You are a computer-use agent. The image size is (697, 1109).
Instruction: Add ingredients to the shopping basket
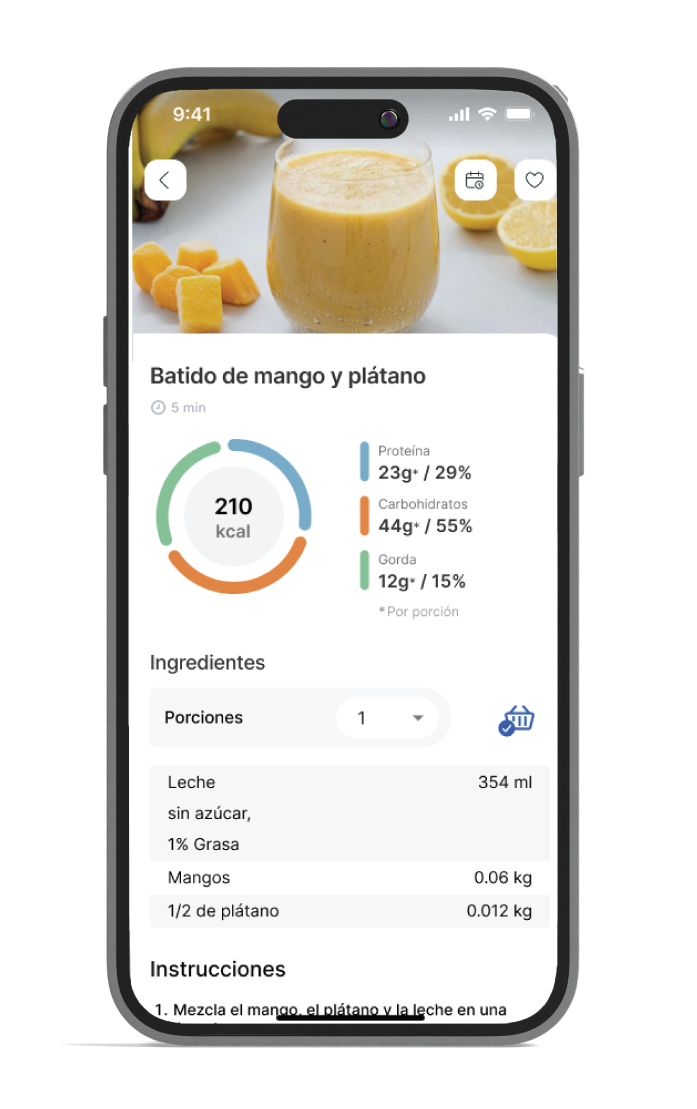click(x=516, y=720)
